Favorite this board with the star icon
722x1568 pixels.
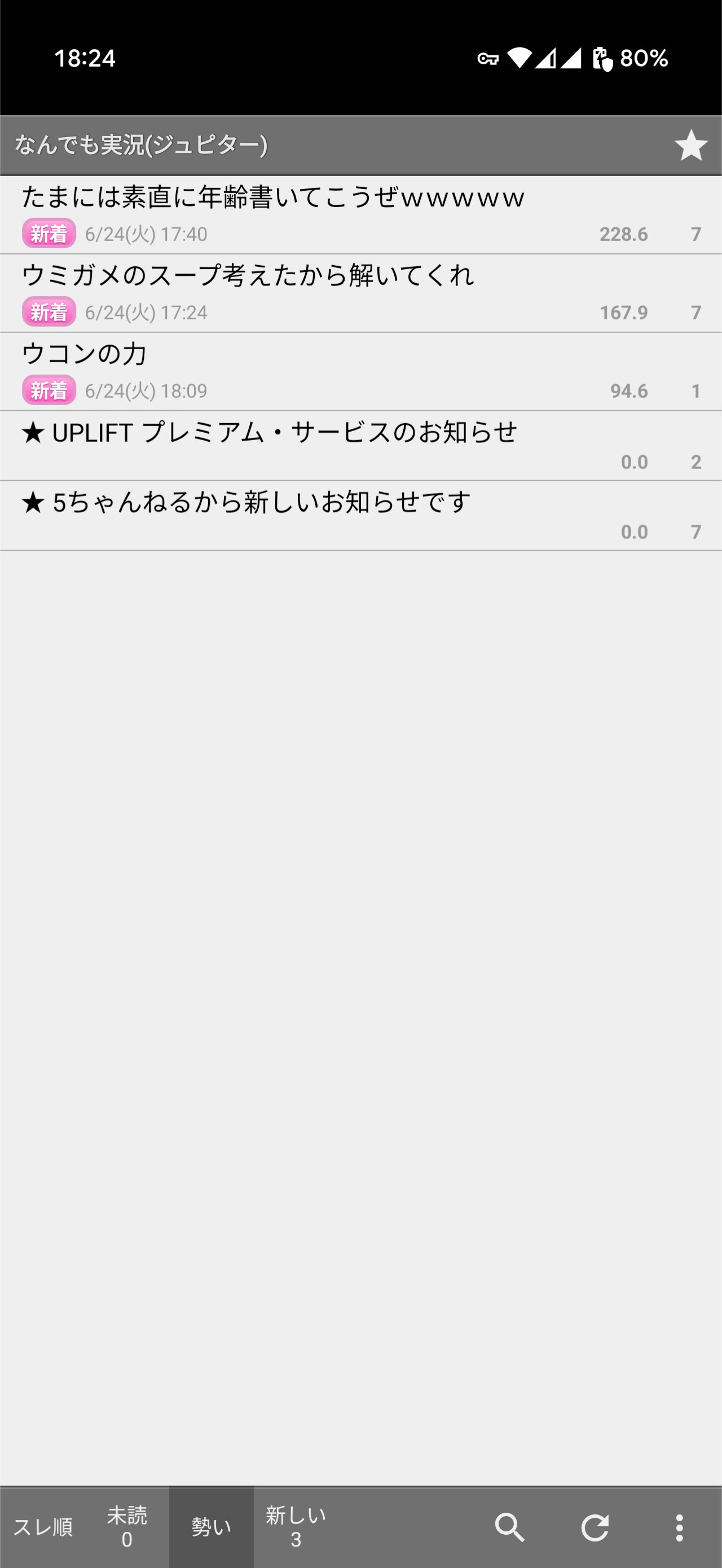691,146
